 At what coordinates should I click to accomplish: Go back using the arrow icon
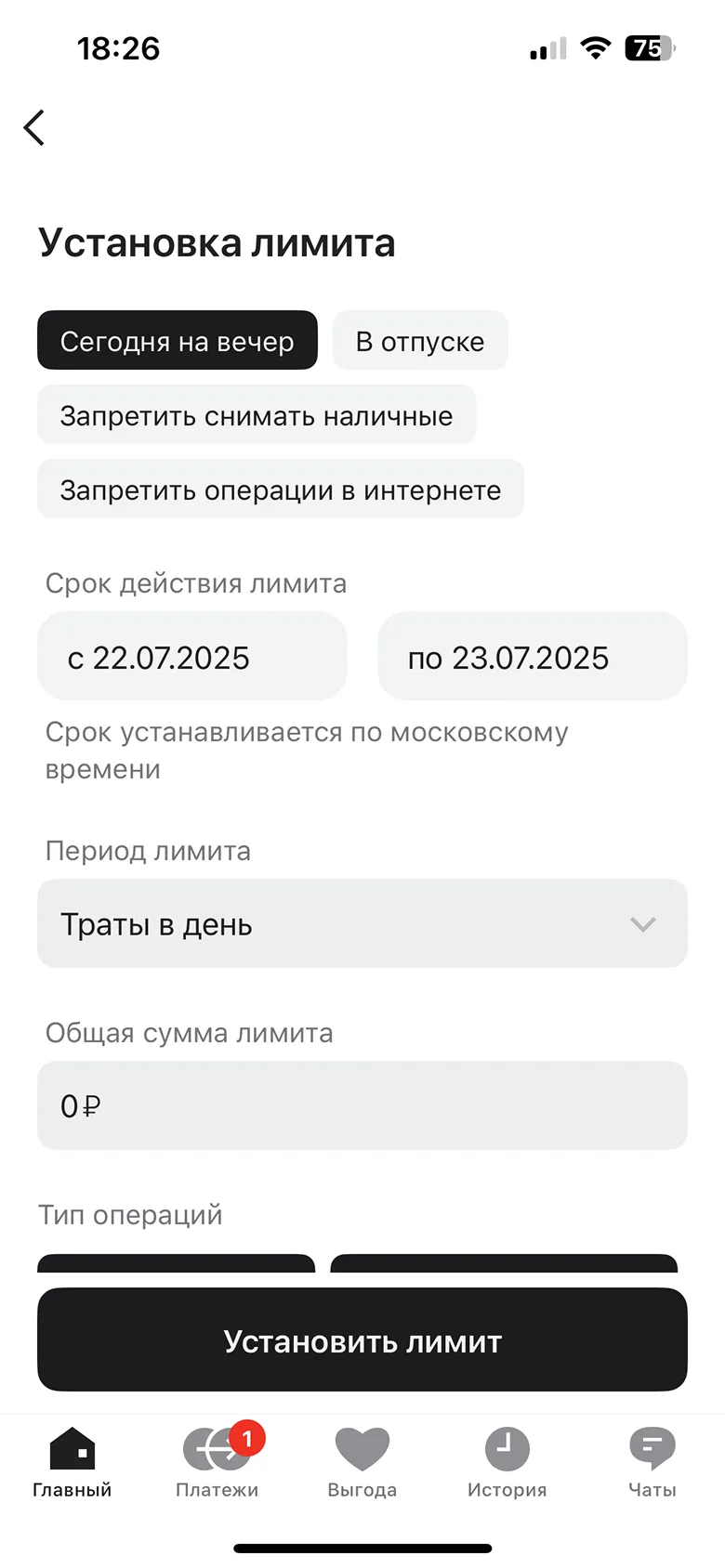[34, 128]
